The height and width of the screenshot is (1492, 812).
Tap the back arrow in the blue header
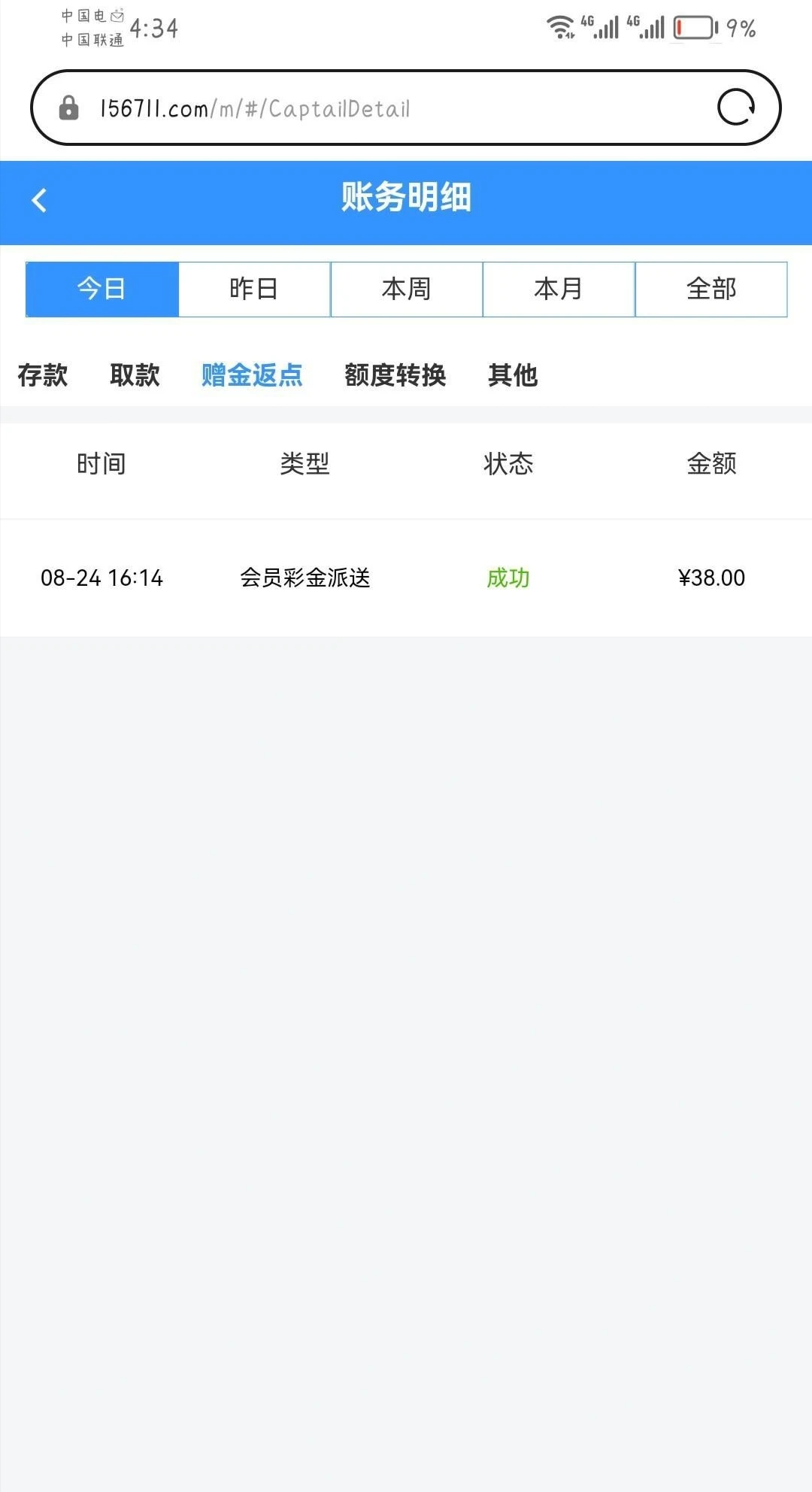(x=38, y=200)
